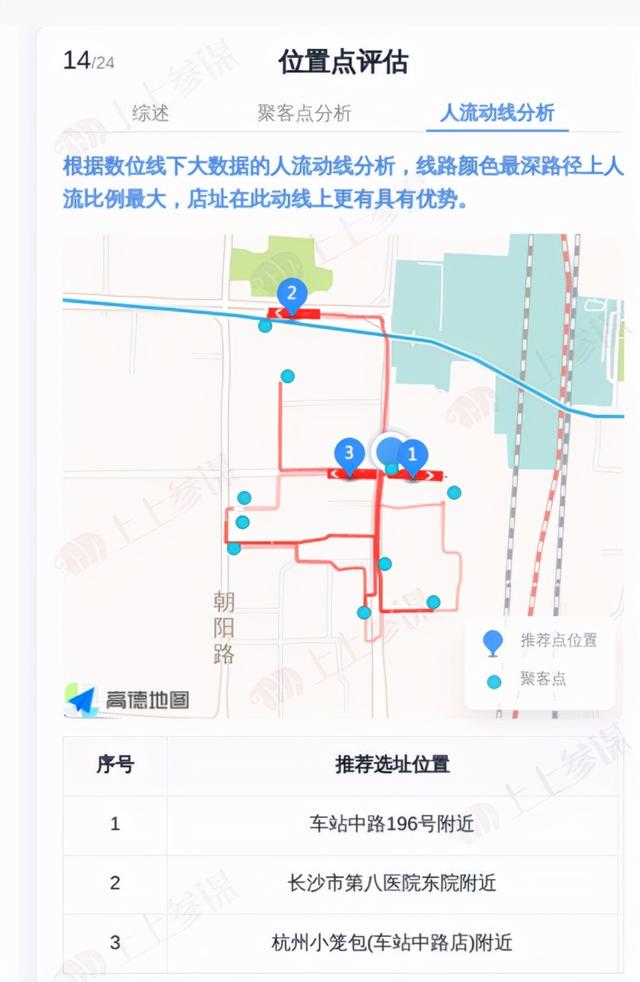Select the 人流动线分析 tab
This screenshot has width=640, height=982.
(x=497, y=113)
